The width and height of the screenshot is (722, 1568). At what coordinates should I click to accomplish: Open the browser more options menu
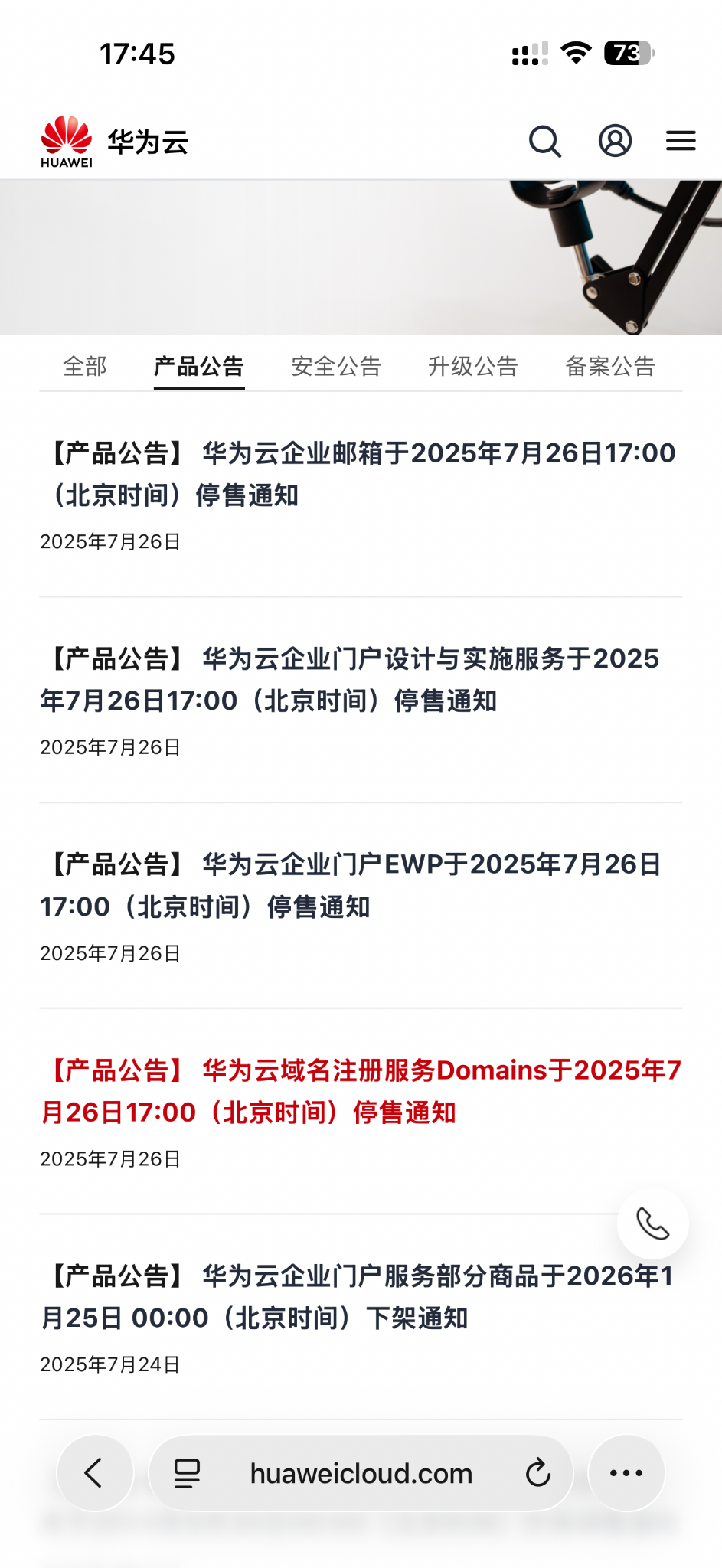(626, 1472)
